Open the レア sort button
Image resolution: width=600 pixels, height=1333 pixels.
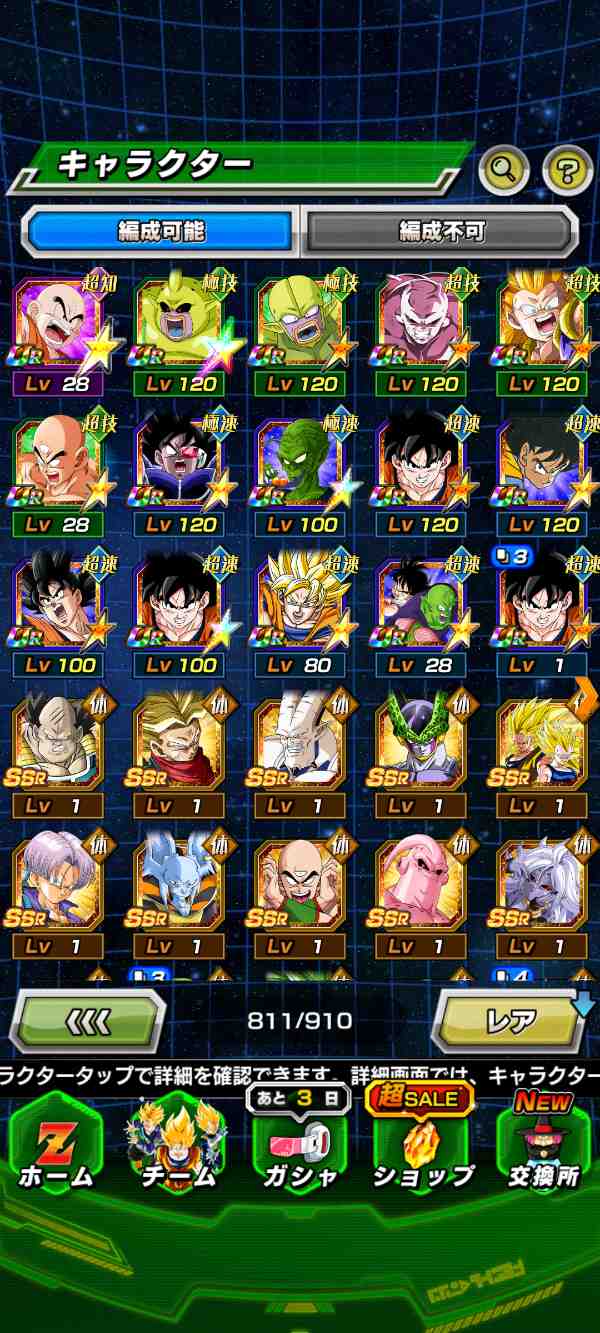[512, 1021]
